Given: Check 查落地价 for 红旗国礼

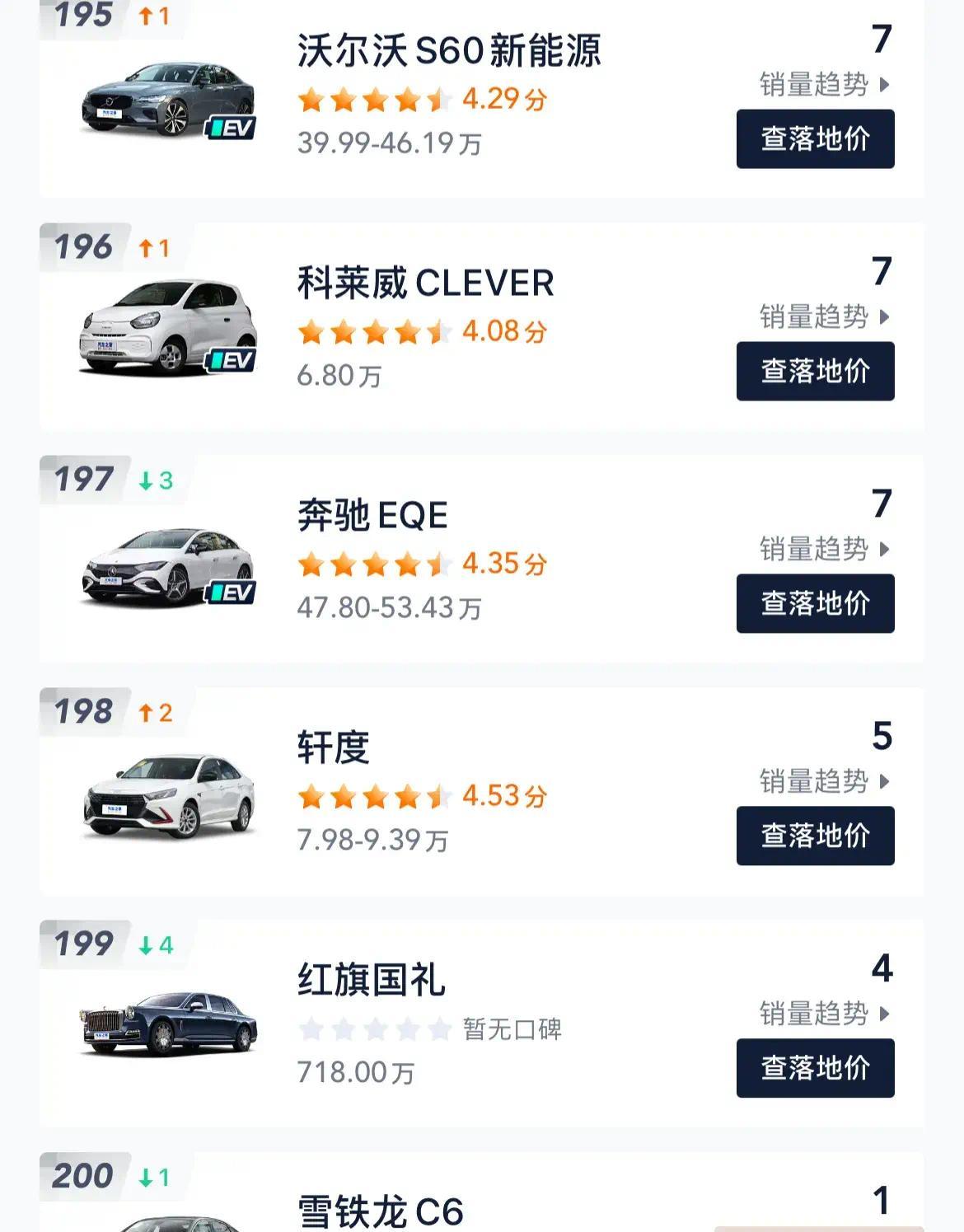Looking at the screenshot, I should [x=815, y=1068].
